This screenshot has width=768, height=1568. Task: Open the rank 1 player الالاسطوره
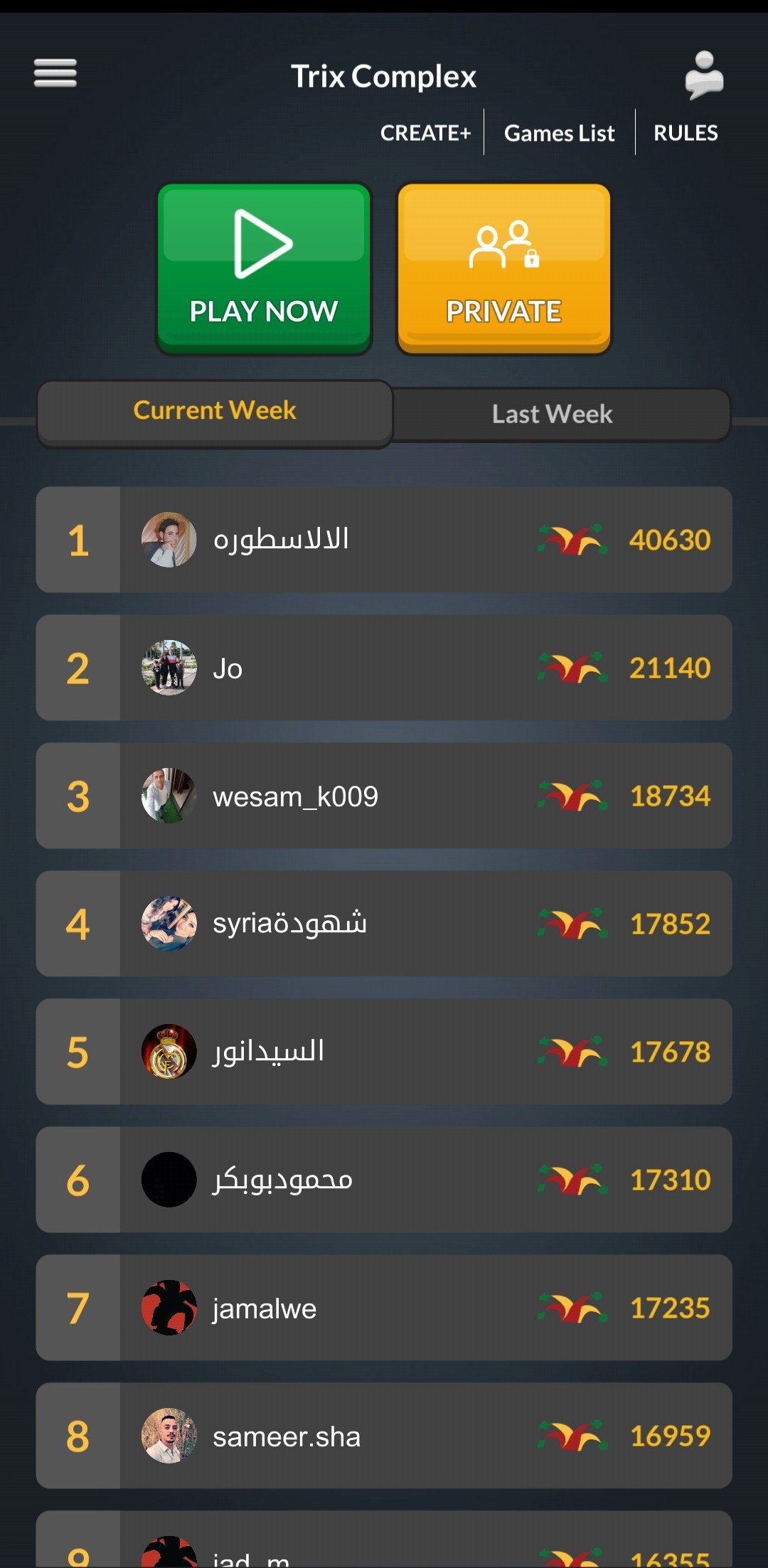point(384,540)
